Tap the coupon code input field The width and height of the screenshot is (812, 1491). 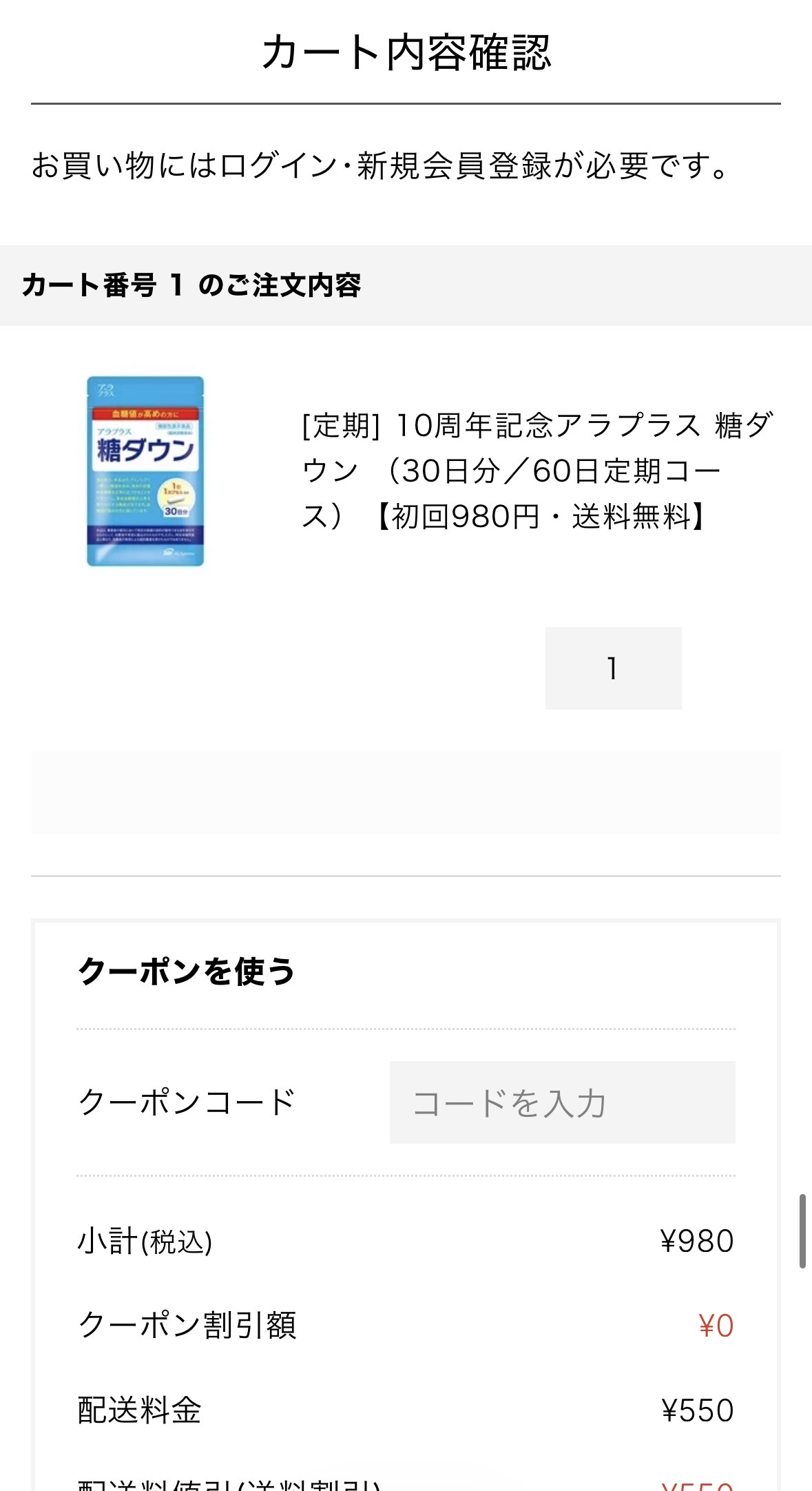(x=562, y=1102)
